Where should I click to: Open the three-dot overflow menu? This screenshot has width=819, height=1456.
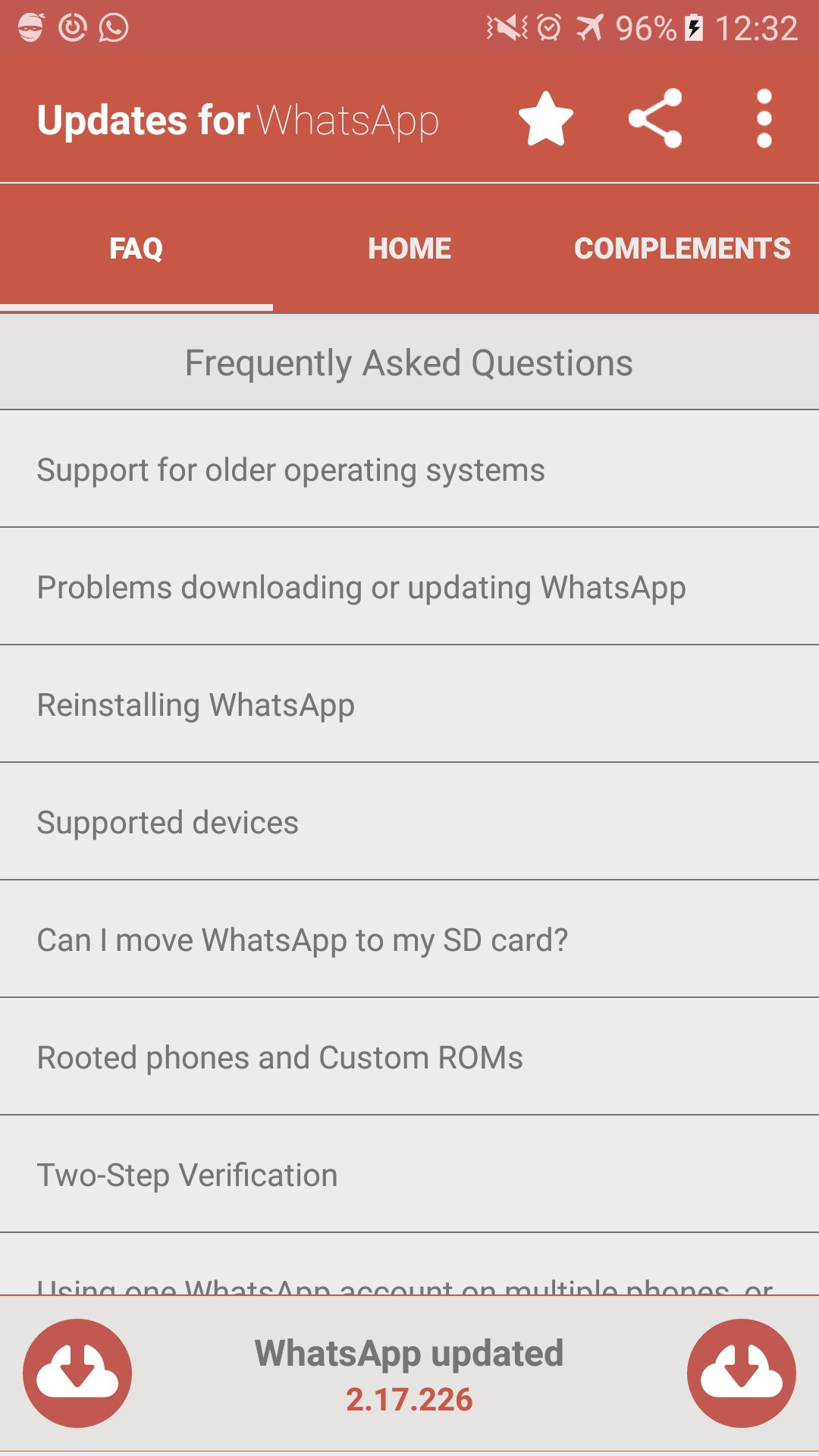coord(764,119)
